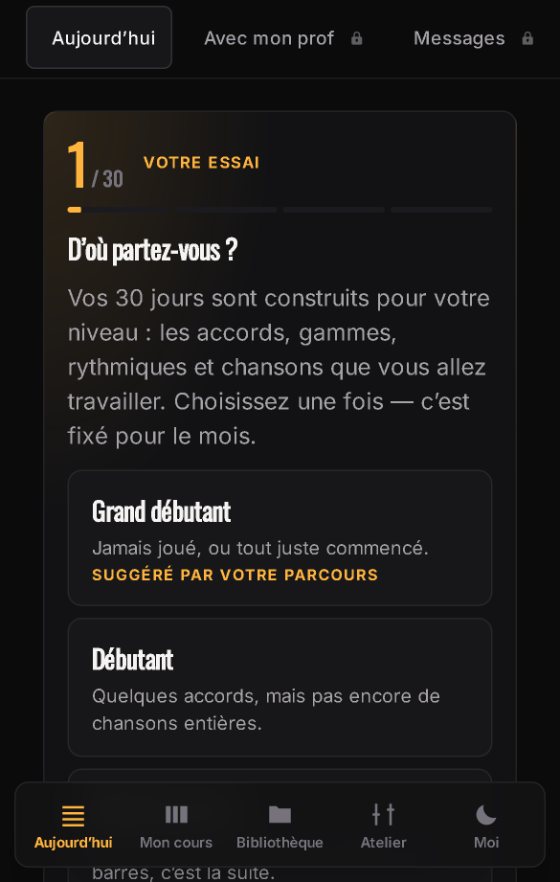
Task: Choose the Débutant level card
Action: [280, 687]
